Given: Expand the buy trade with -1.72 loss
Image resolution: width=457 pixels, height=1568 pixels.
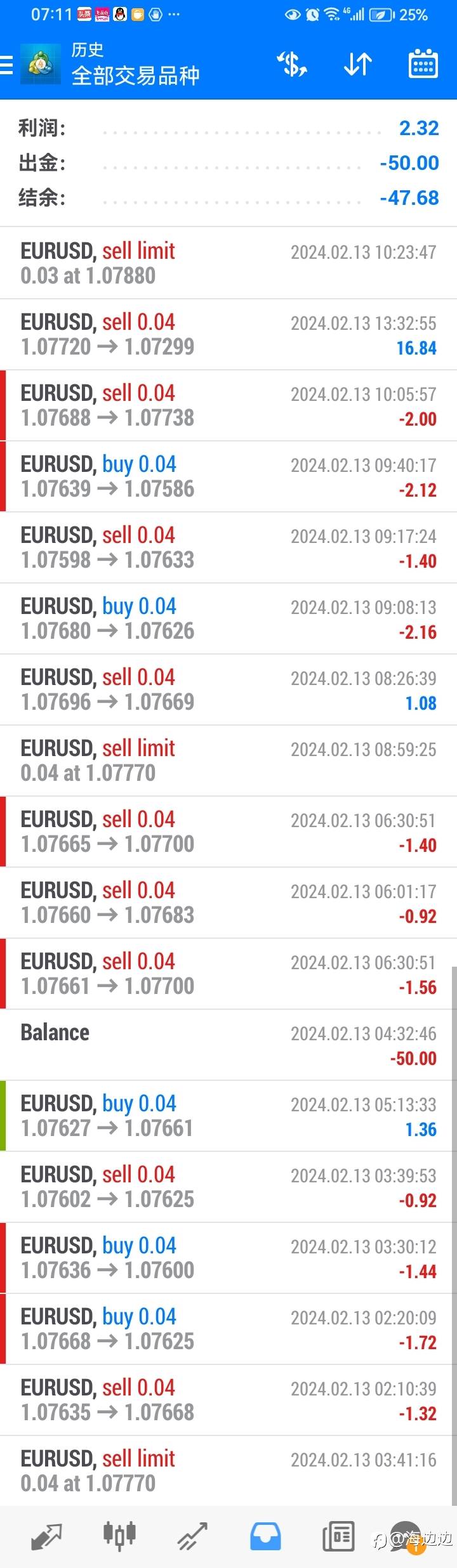Looking at the screenshot, I should pyautogui.click(x=228, y=1329).
